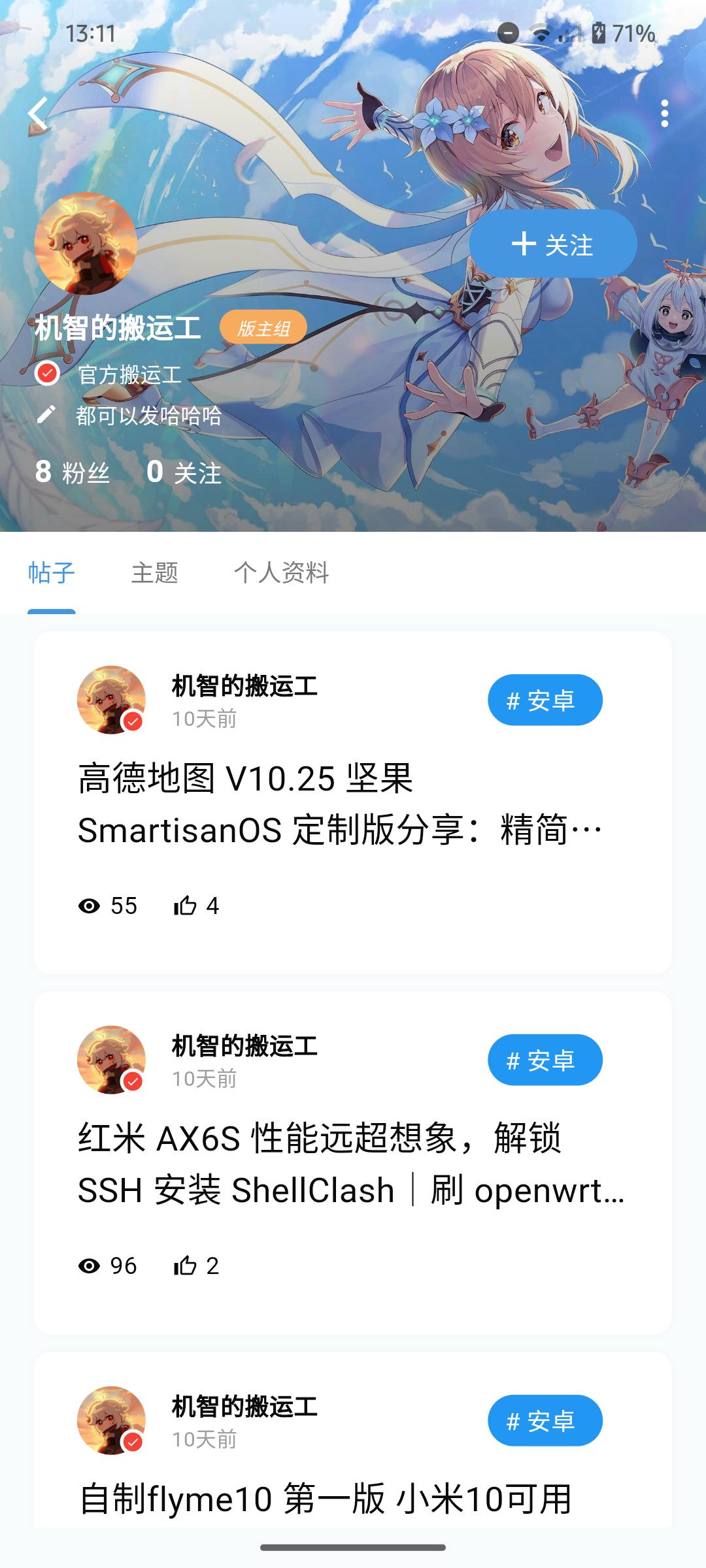Open the 0 关注 following list
The image size is (706, 1568).
[184, 472]
